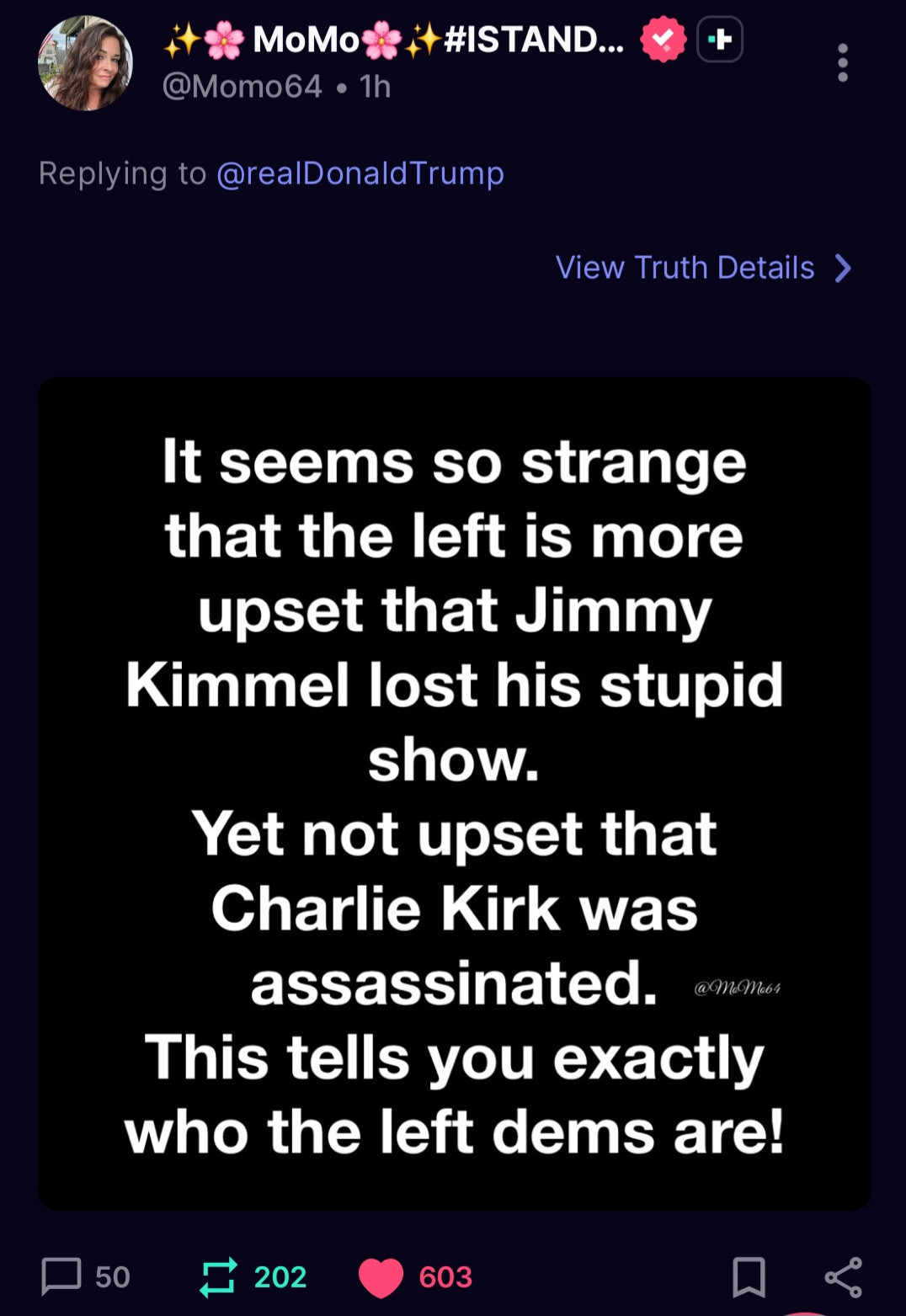Screen dimensions: 906x1316
Task: ReTruth this post
Action: click(x=218, y=1276)
